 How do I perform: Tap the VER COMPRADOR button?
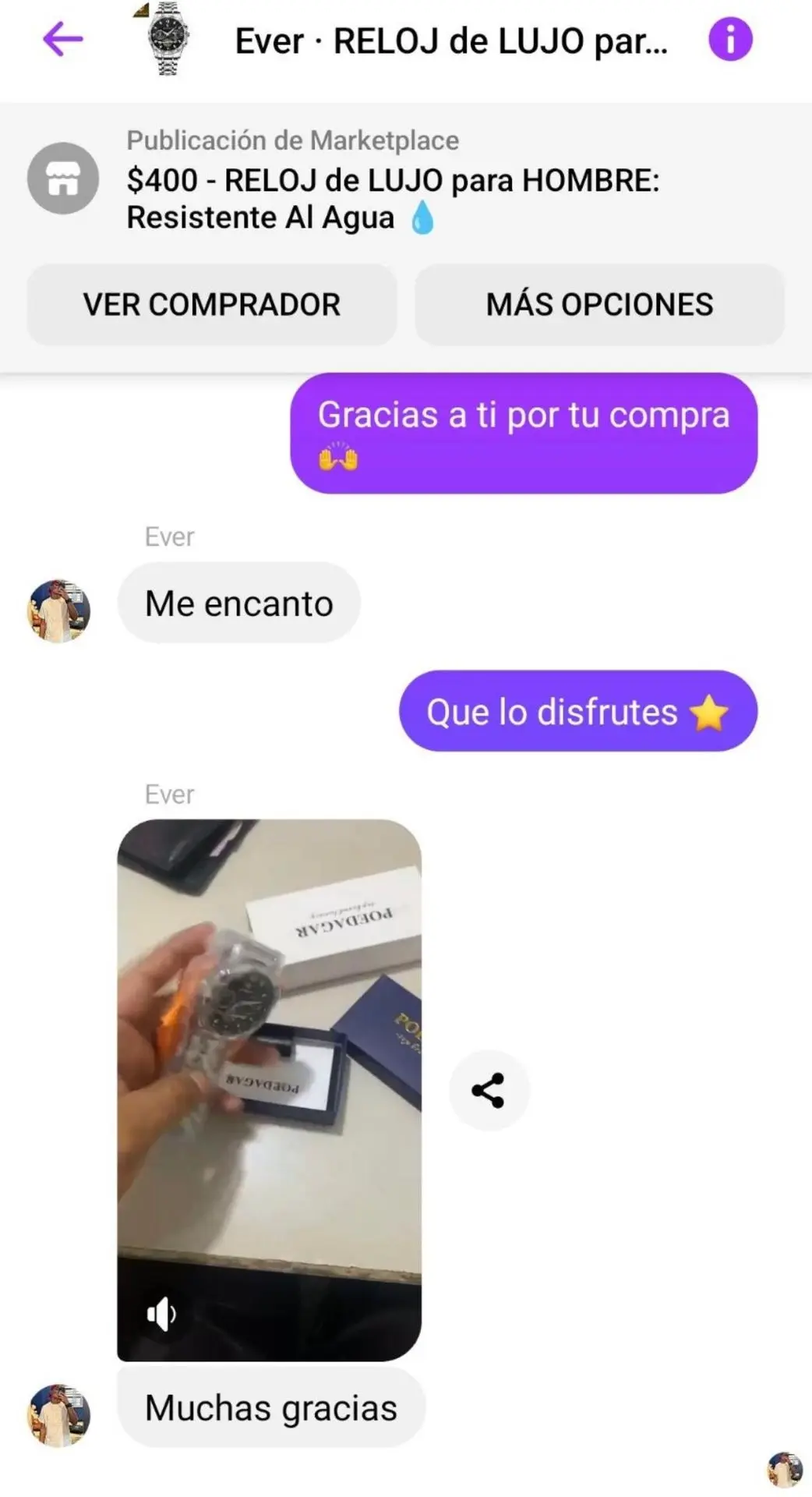tap(212, 305)
